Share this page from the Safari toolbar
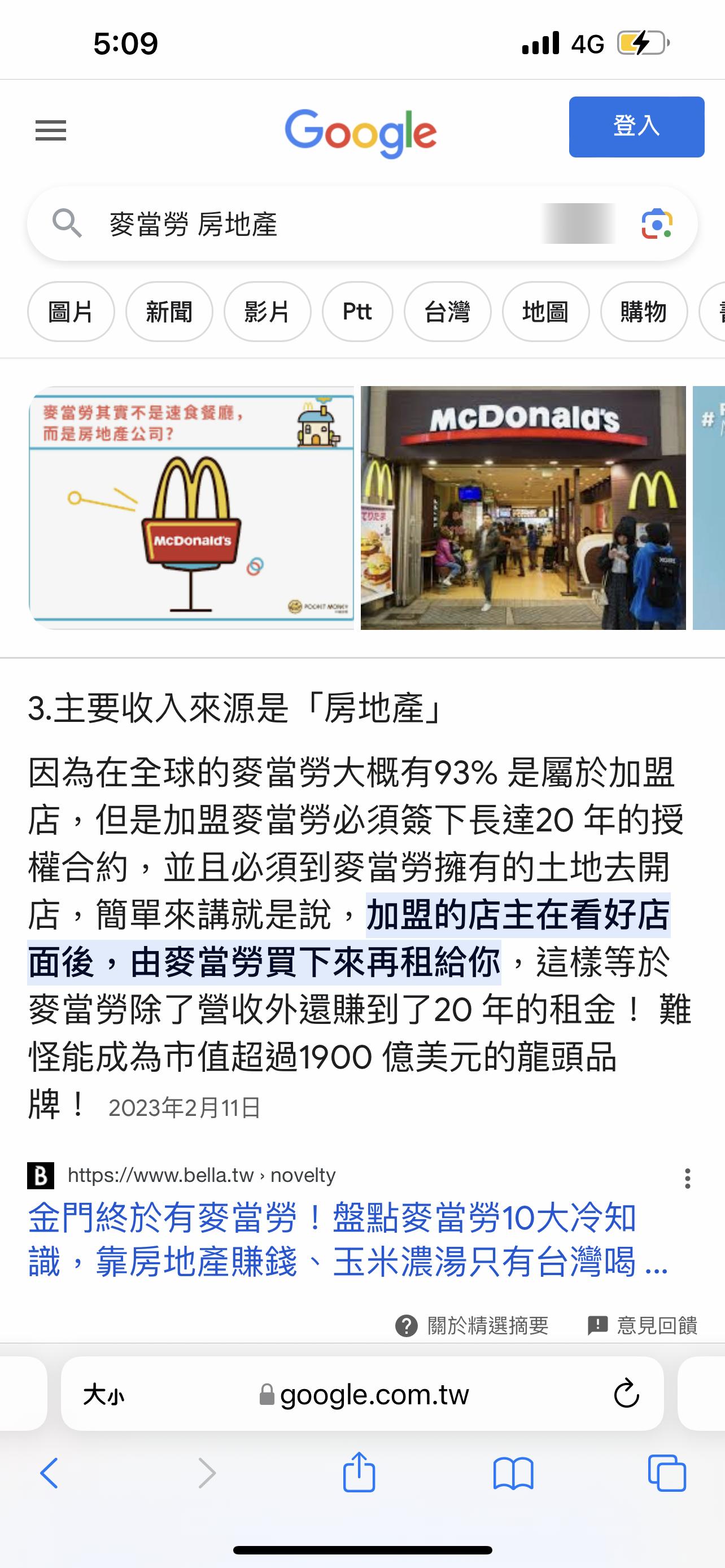 coord(359,1473)
